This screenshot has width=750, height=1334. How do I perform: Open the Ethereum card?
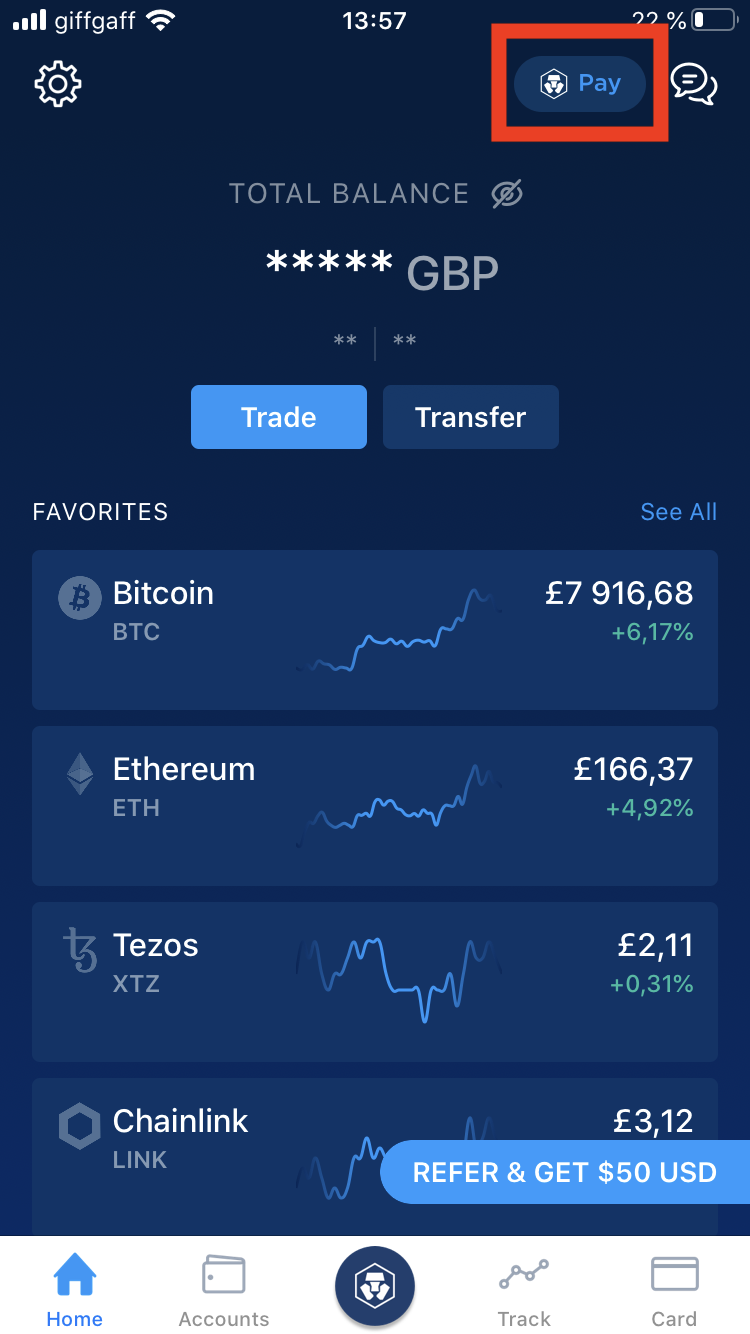[374, 806]
